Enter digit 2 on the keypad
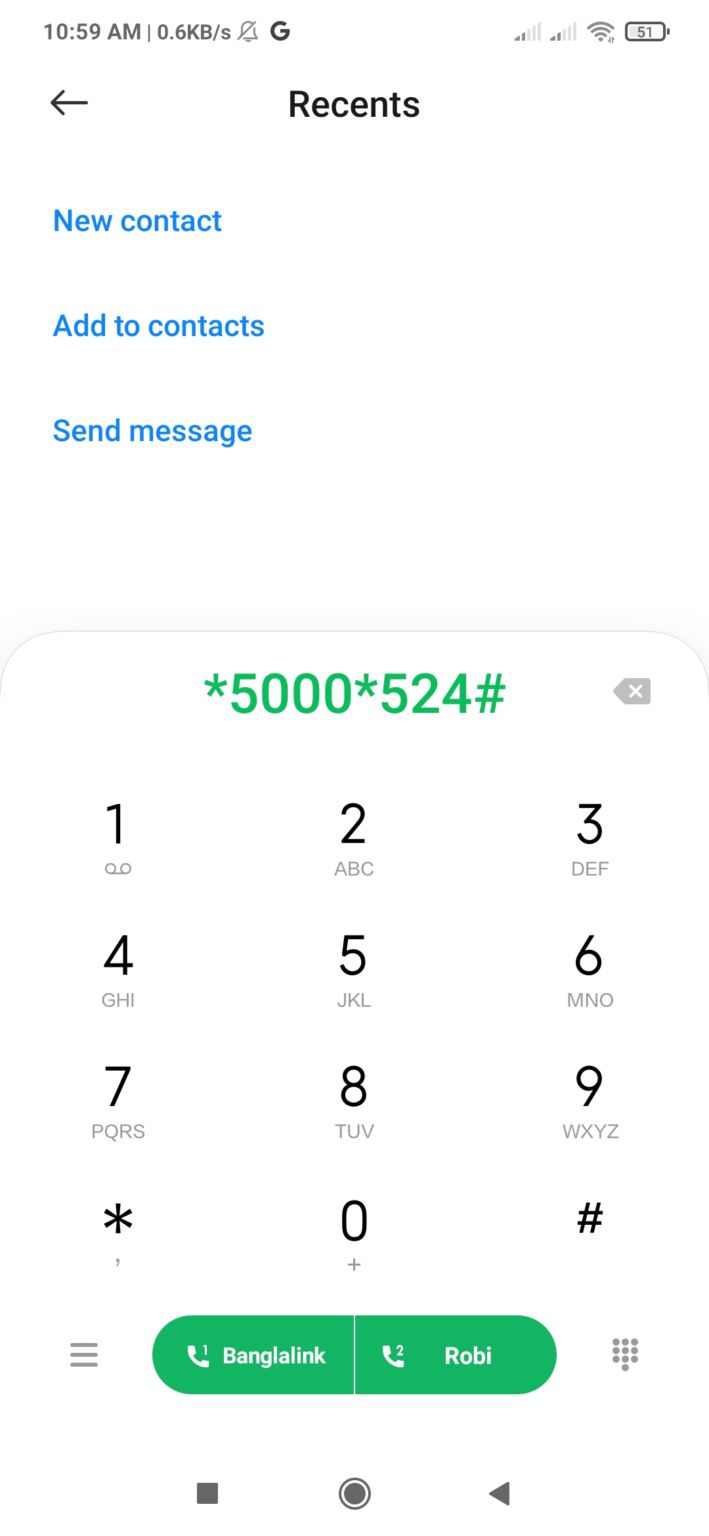This screenshot has height=1536, width=709. [x=354, y=838]
